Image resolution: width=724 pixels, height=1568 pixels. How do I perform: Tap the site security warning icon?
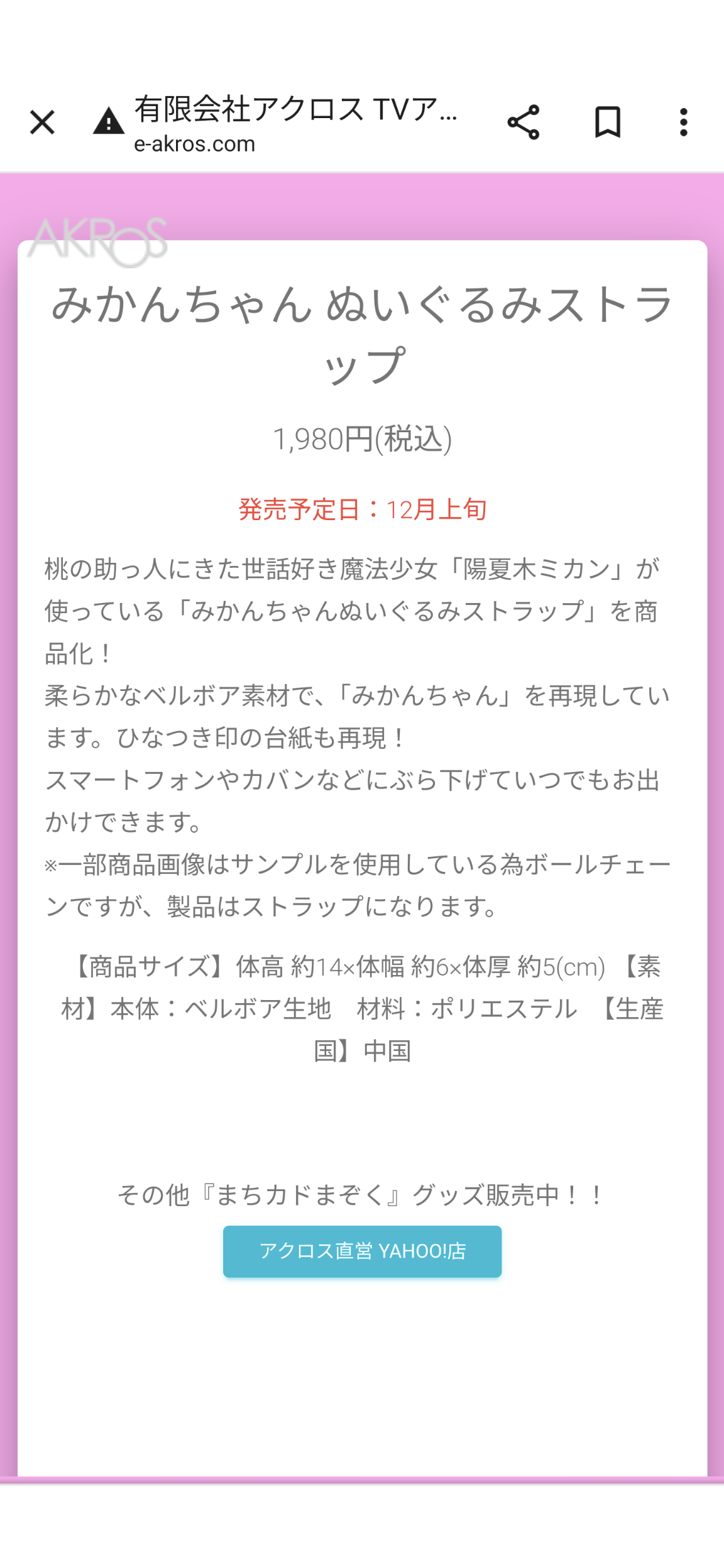(x=109, y=121)
